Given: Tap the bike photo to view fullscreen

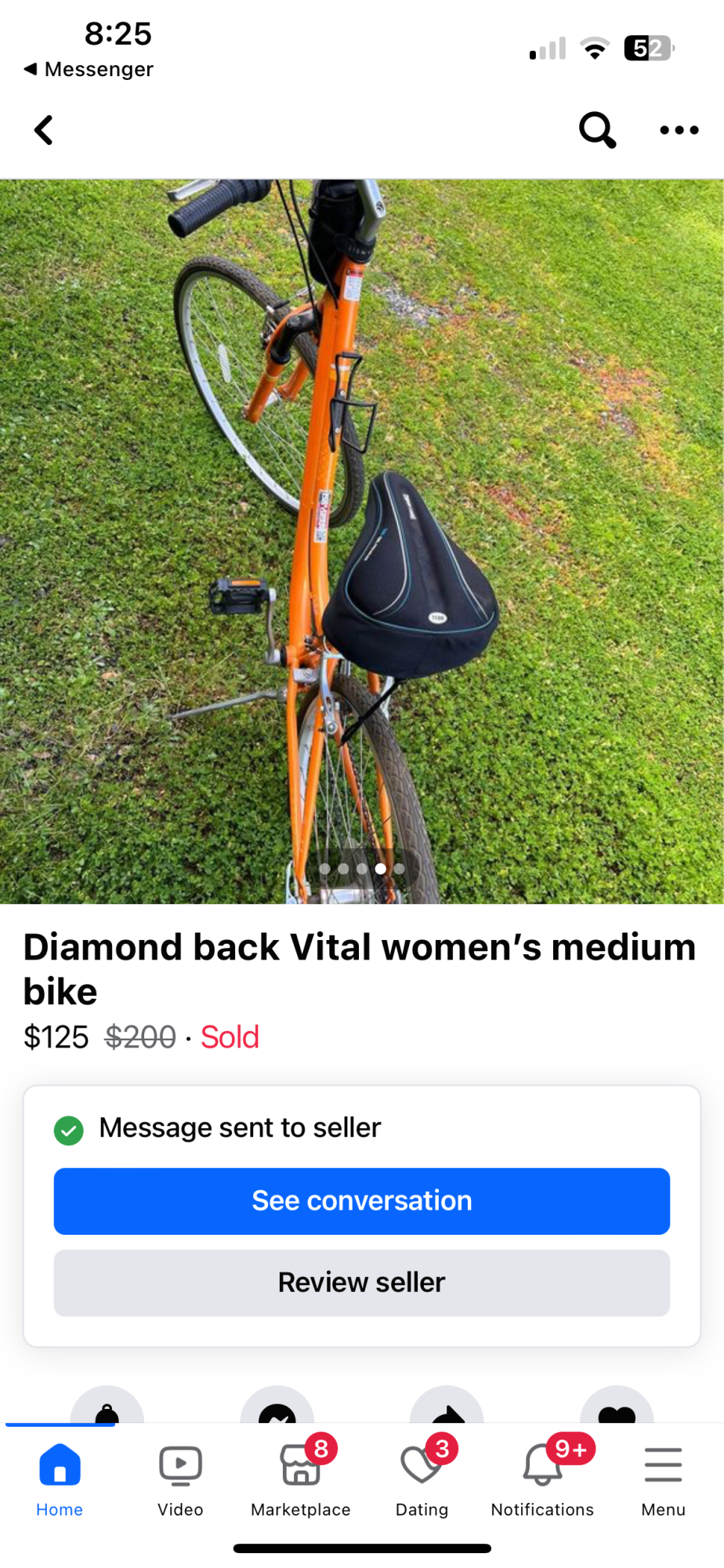Looking at the screenshot, I should 362,541.
